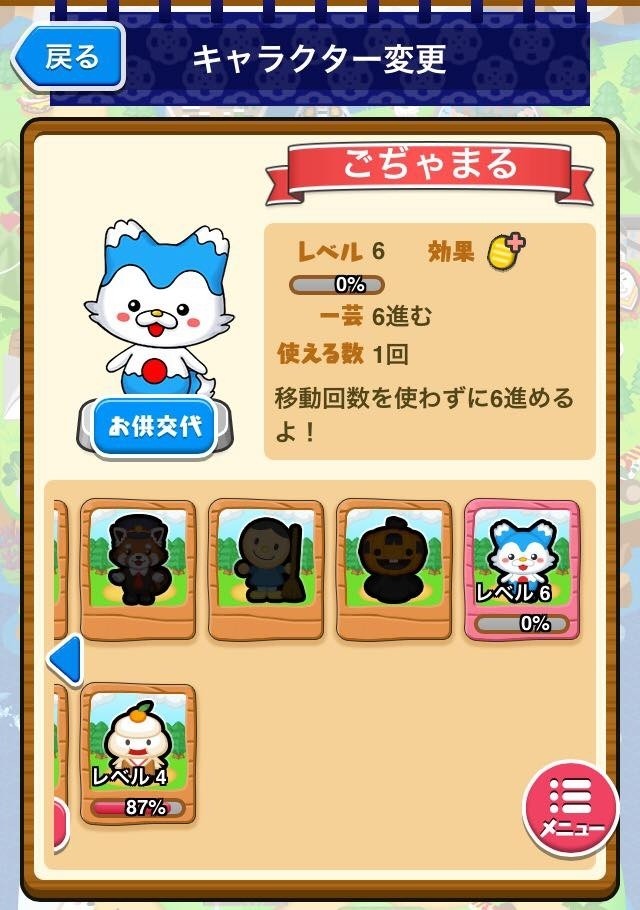Select the blue cat card at レベル 6
The width and height of the screenshot is (640, 910).
point(521,570)
